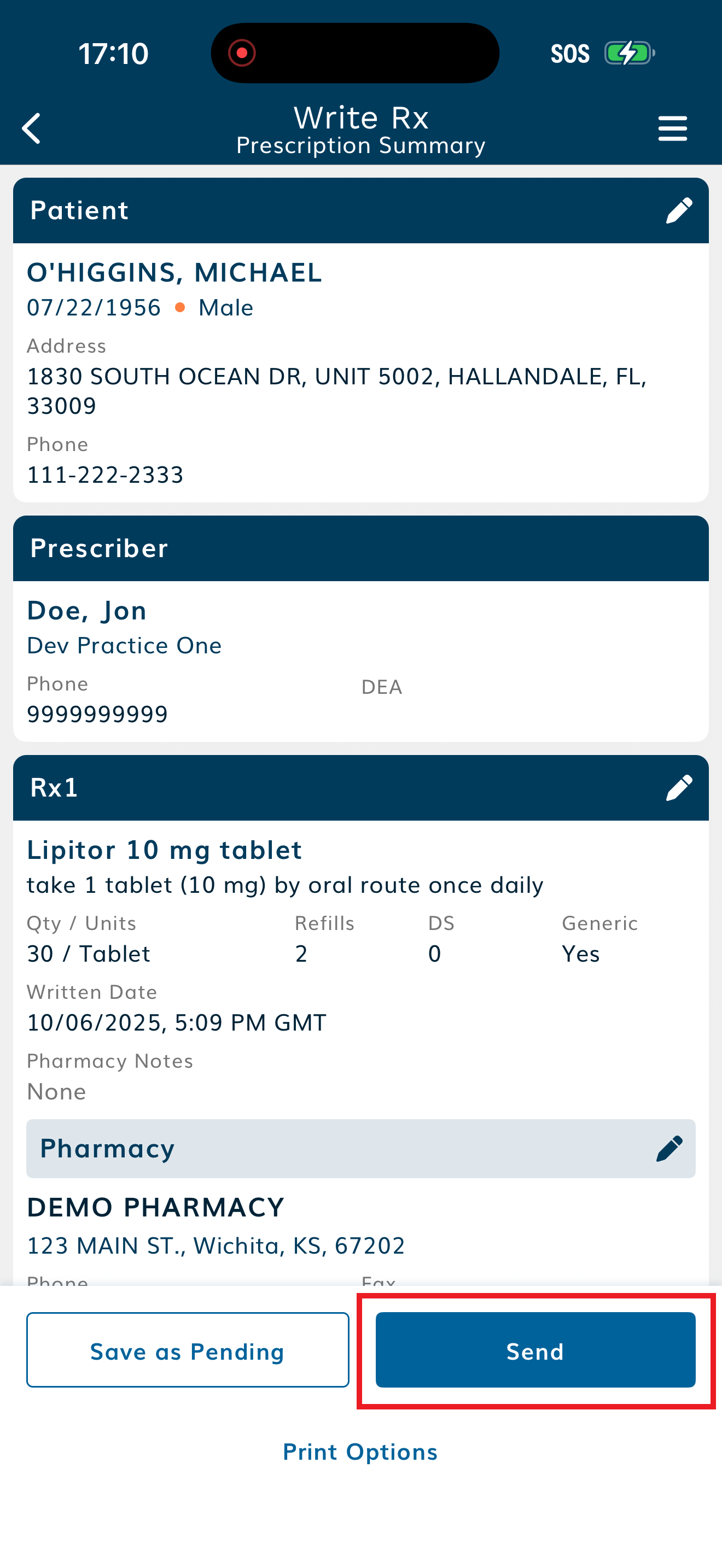Image resolution: width=722 pixels, height=1568 pixels.
Task: Tap the screen recording indicator
Action: coord(242,53)
